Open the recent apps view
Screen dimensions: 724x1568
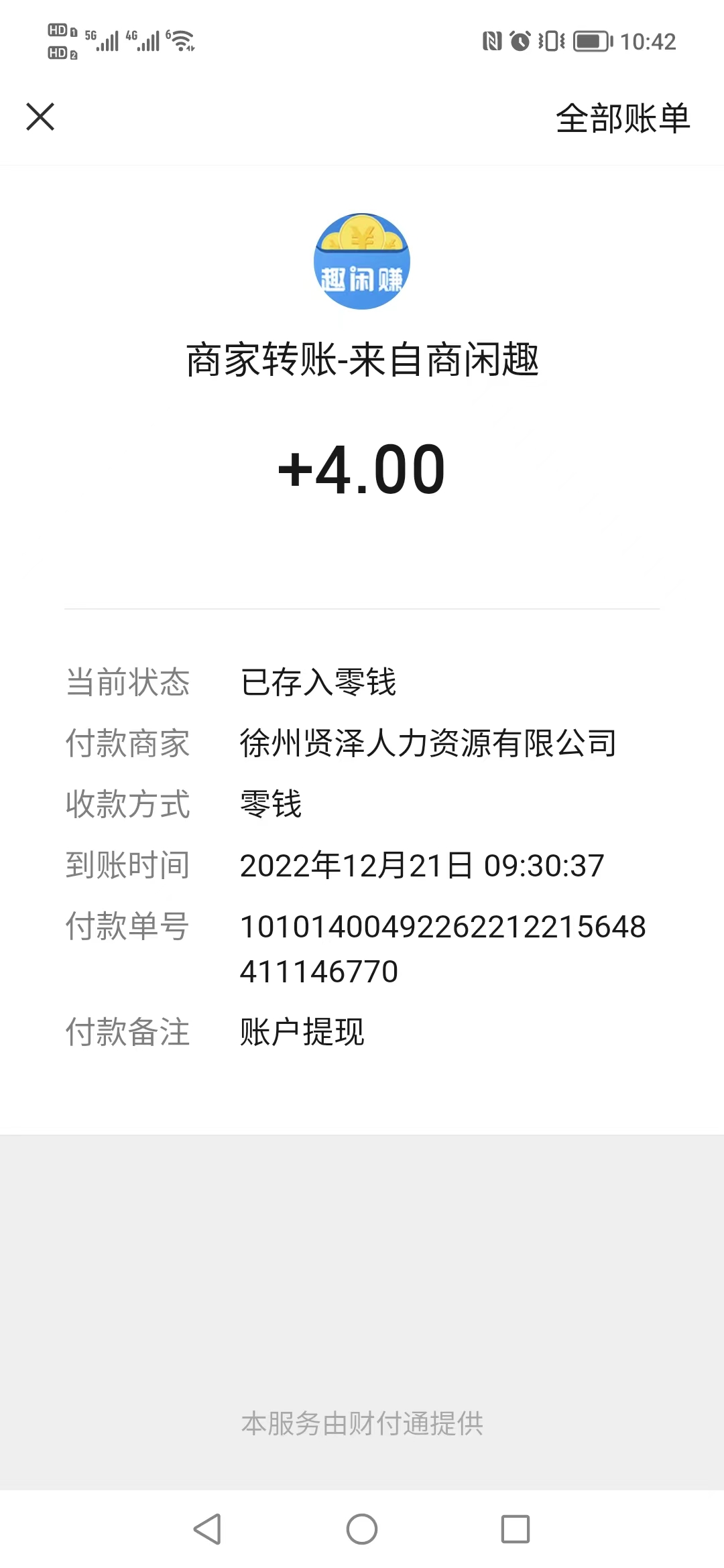pyautogui.click(x=516, y=1529)
